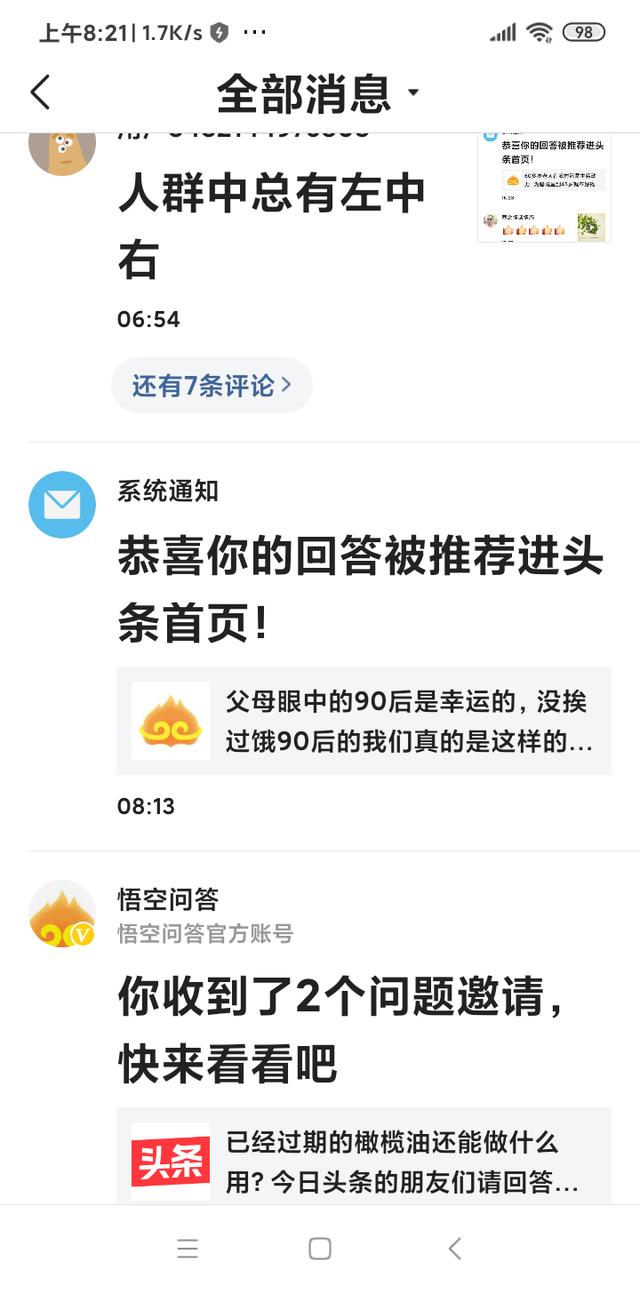
Task: Tap the commenter's avatar in the top message
Action: coord(62,150)
